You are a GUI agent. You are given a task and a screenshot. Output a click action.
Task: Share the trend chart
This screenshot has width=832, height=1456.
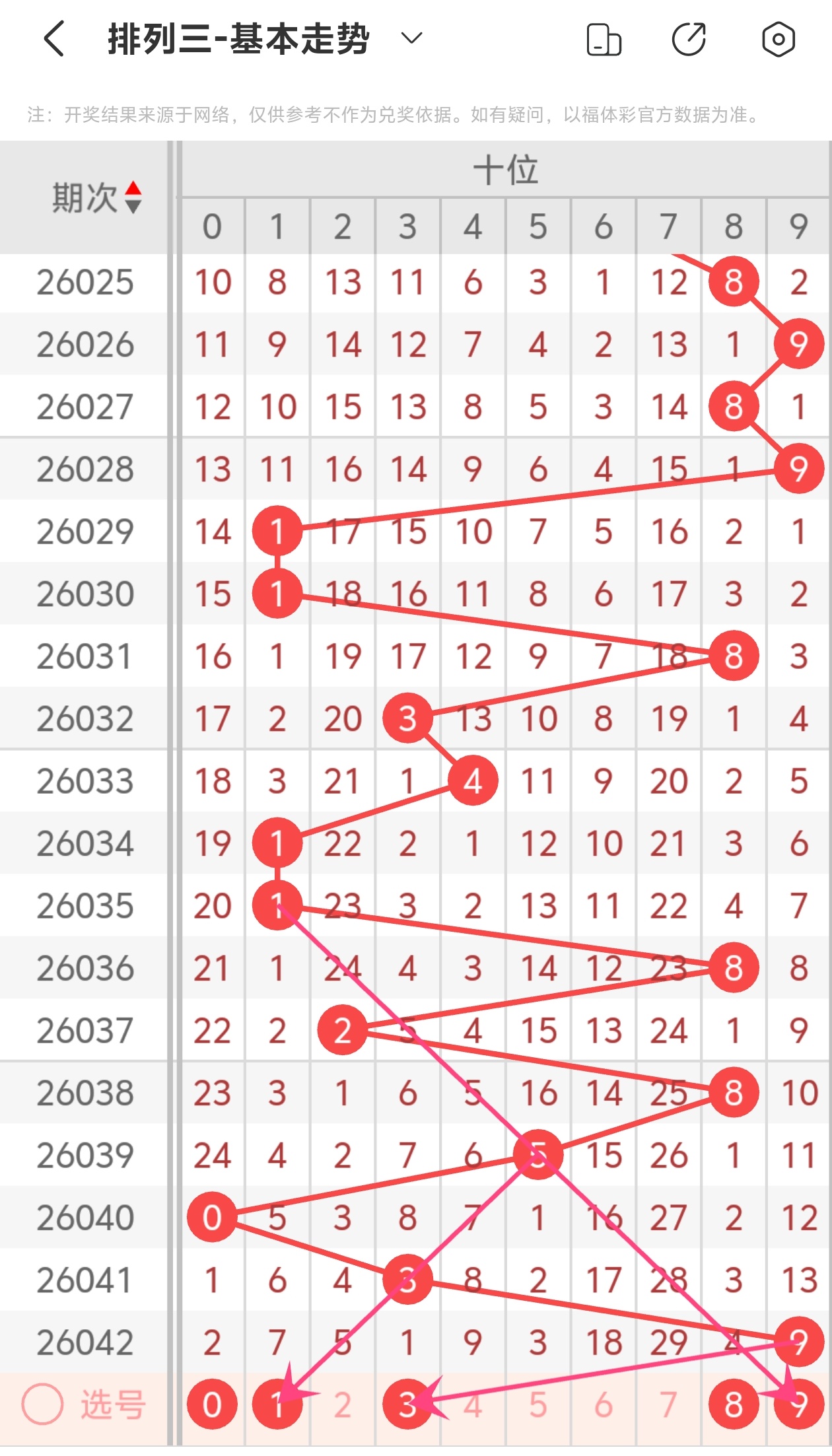click(x=689, y=40)
